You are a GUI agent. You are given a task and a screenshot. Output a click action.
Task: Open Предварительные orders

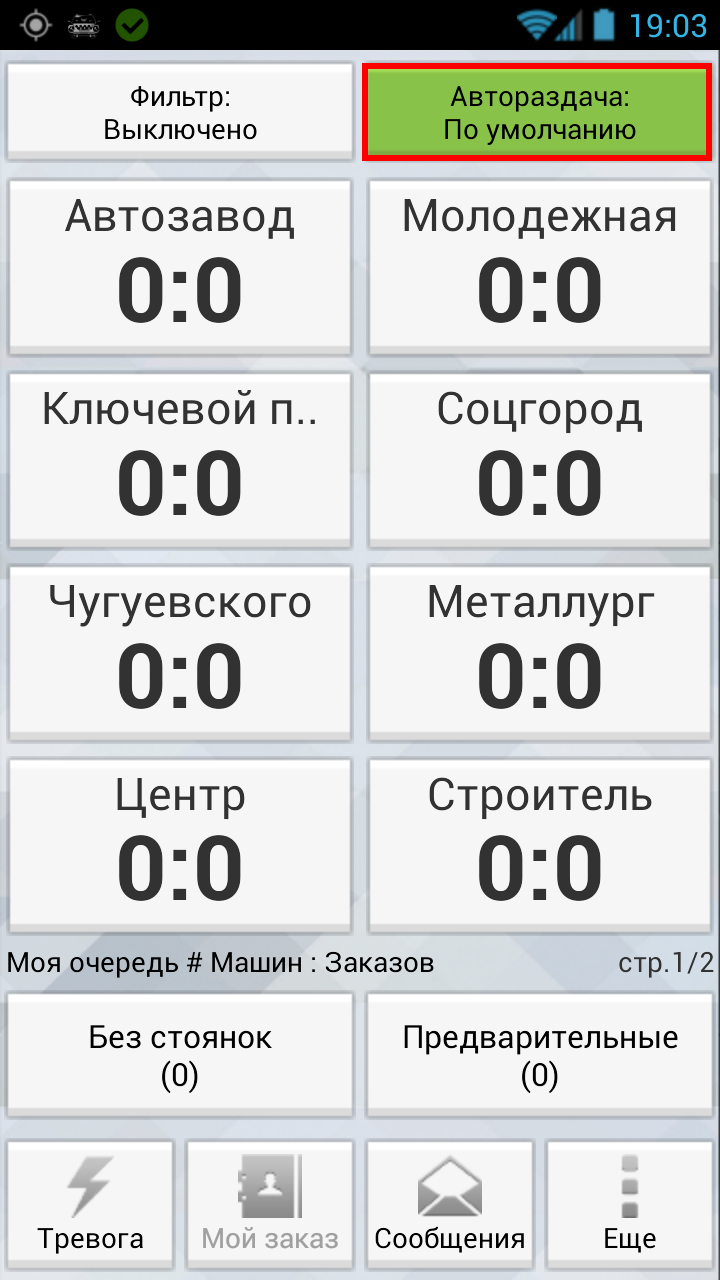click(540, 1055)
